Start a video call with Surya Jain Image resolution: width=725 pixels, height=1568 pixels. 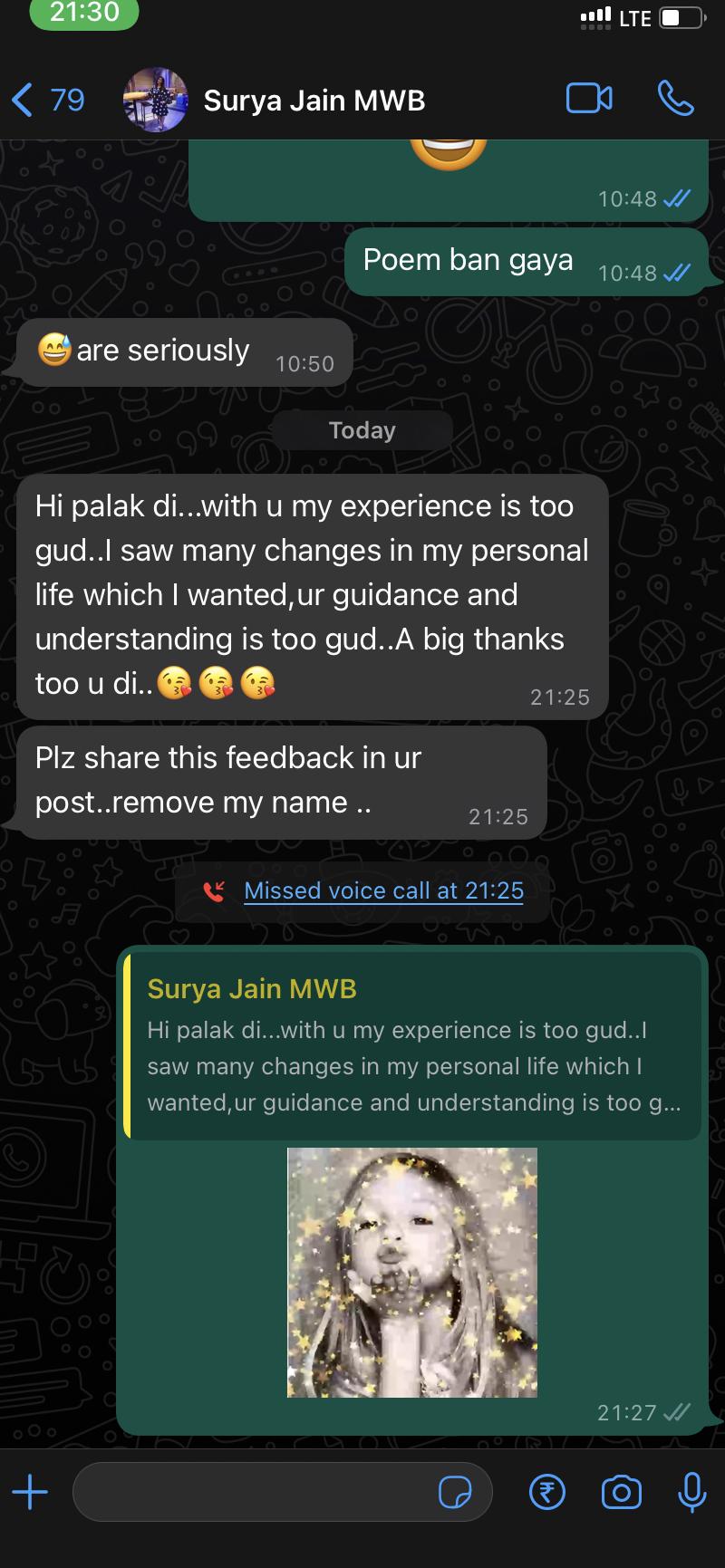pos(589,99)
